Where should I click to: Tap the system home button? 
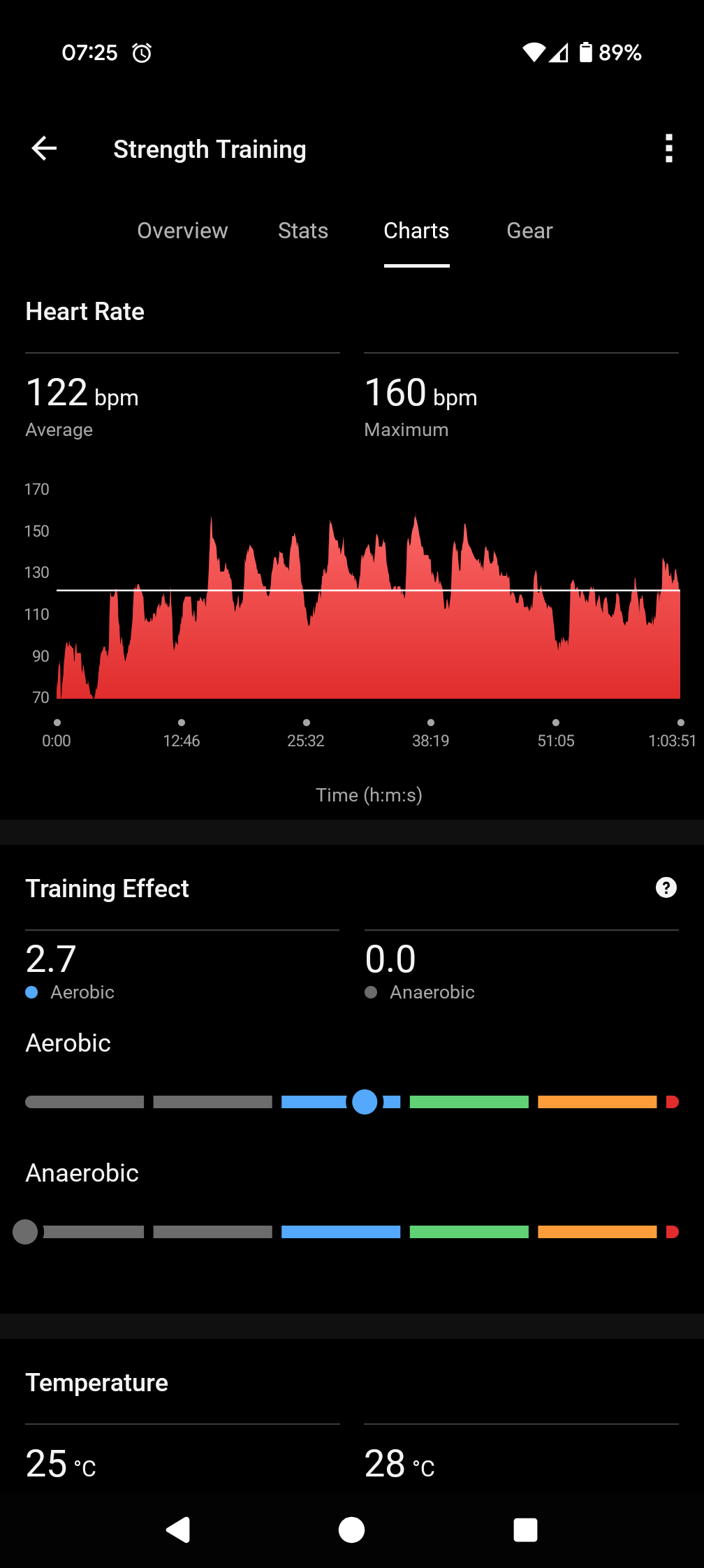[351, 1530]
